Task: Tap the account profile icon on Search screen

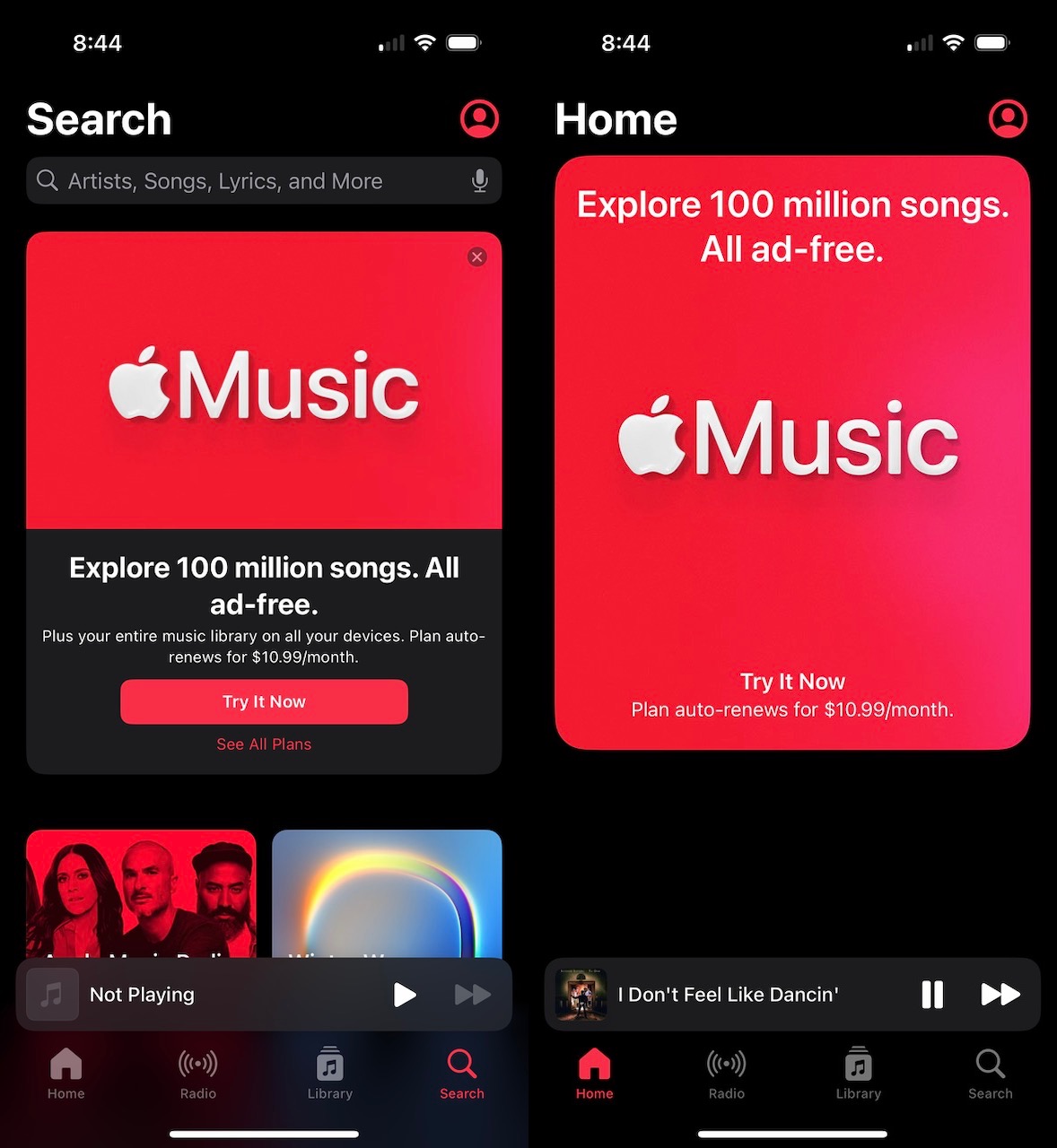Action: (x=480, y=117)
